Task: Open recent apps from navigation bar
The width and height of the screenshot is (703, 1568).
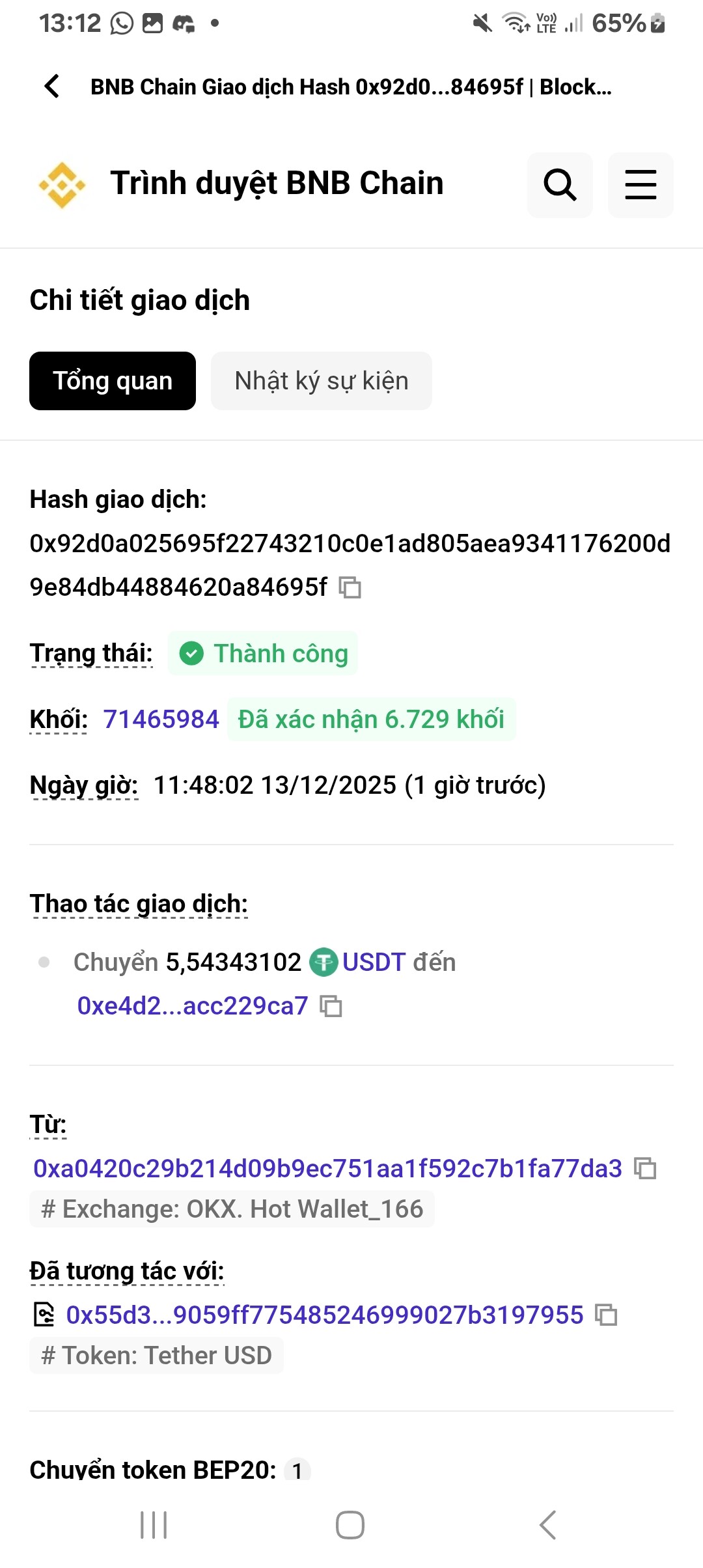Action: click(x=154, y=1525)
